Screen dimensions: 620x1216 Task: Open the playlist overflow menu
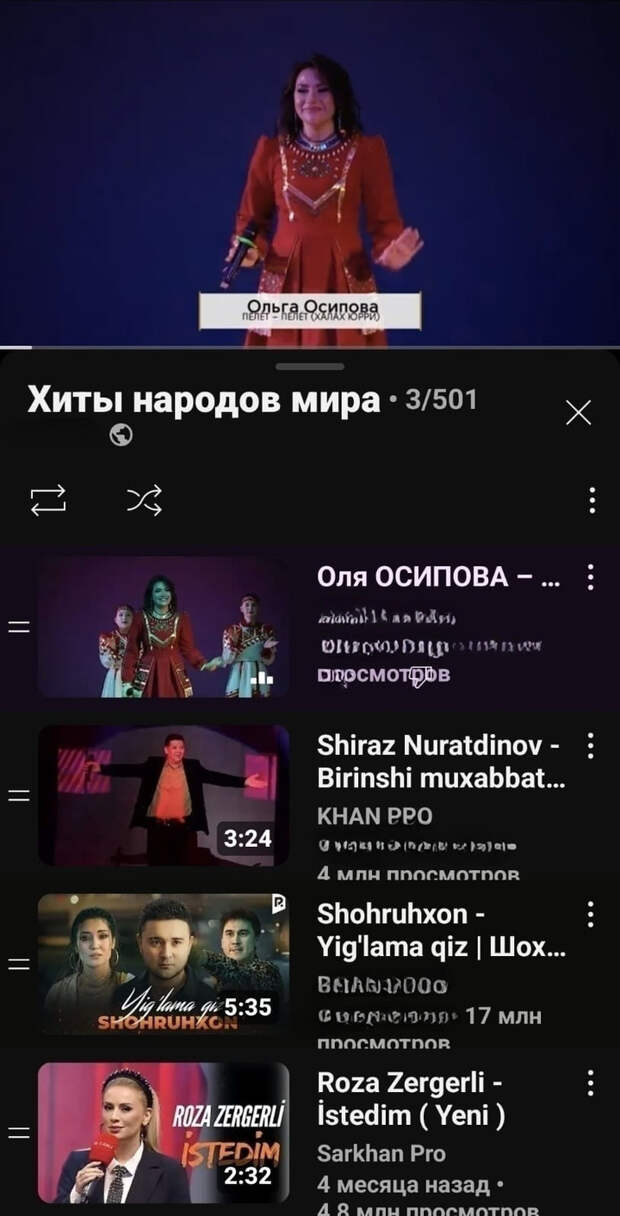coord(592,499)
